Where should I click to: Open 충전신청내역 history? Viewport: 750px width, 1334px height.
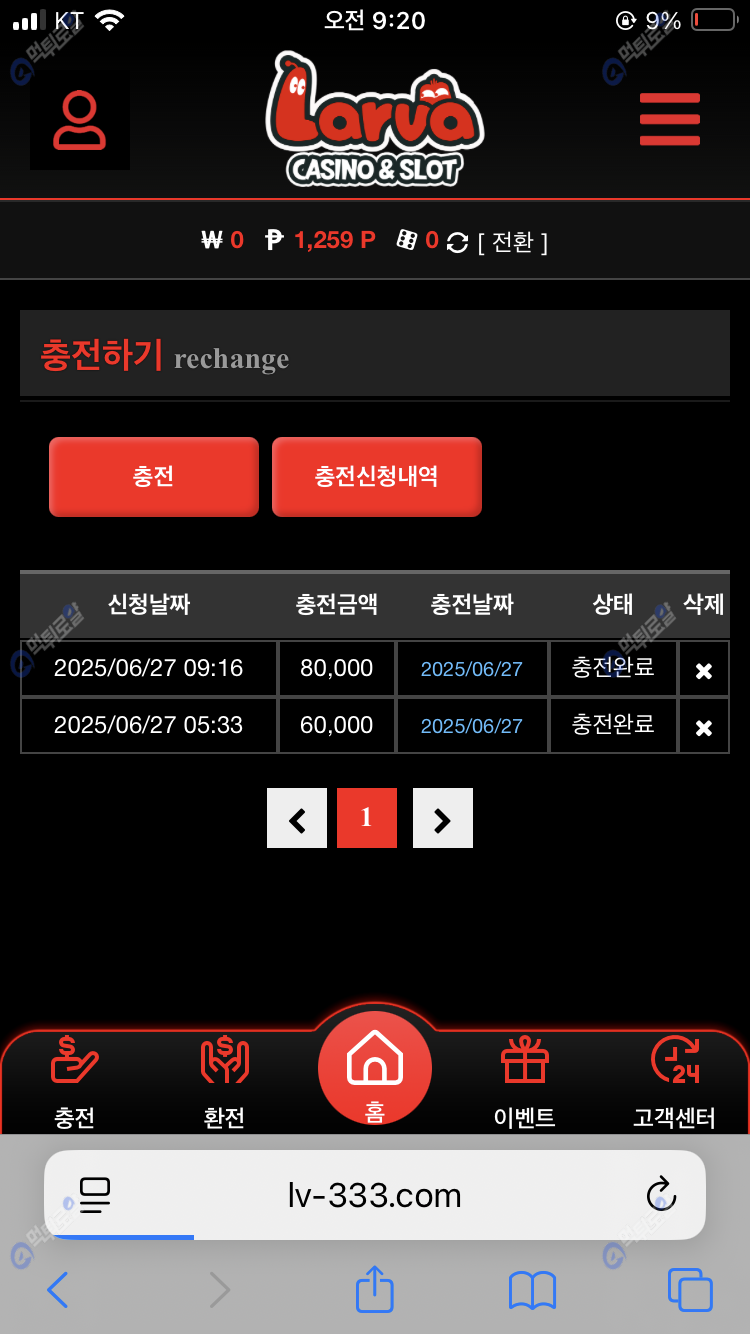pos(377,477)
